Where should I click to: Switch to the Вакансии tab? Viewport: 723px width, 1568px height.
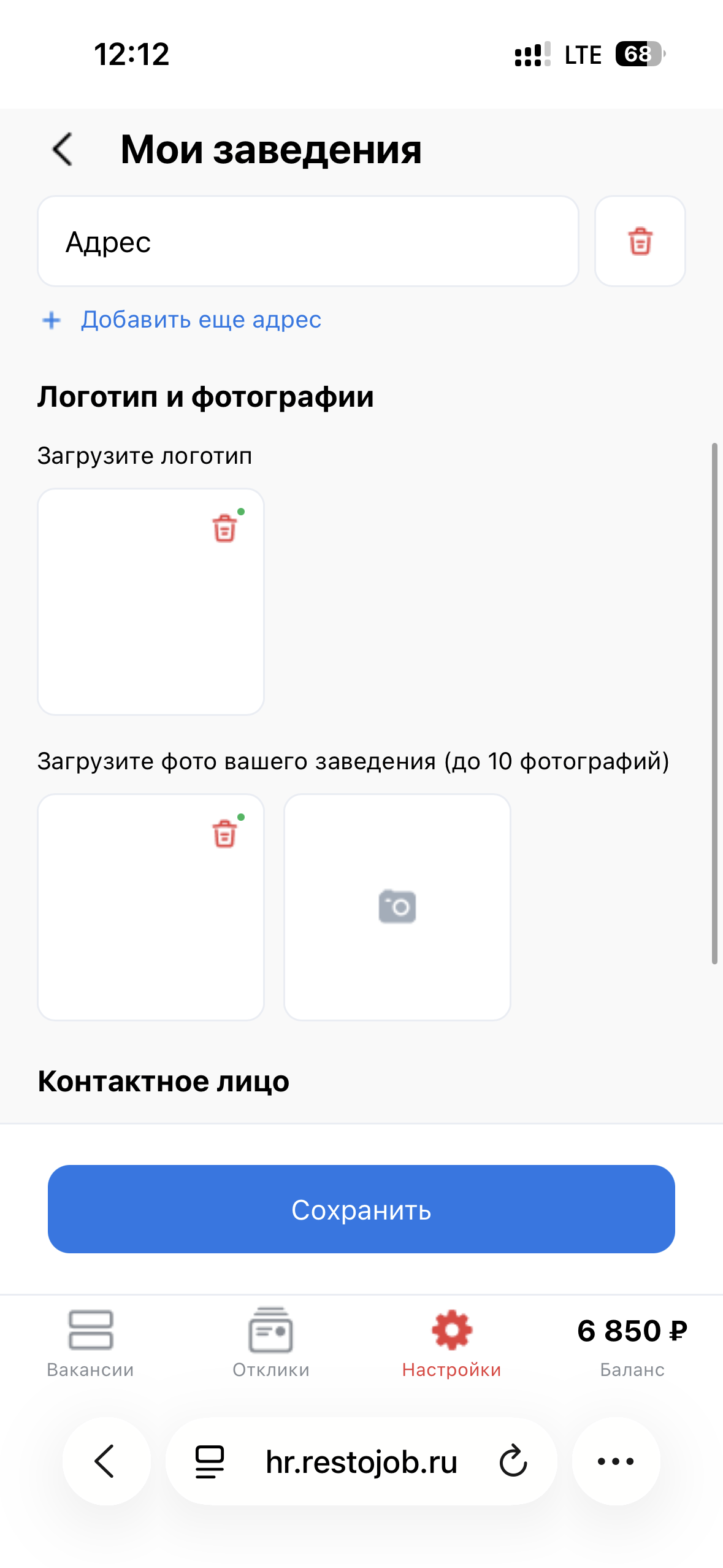(90, 1343)
